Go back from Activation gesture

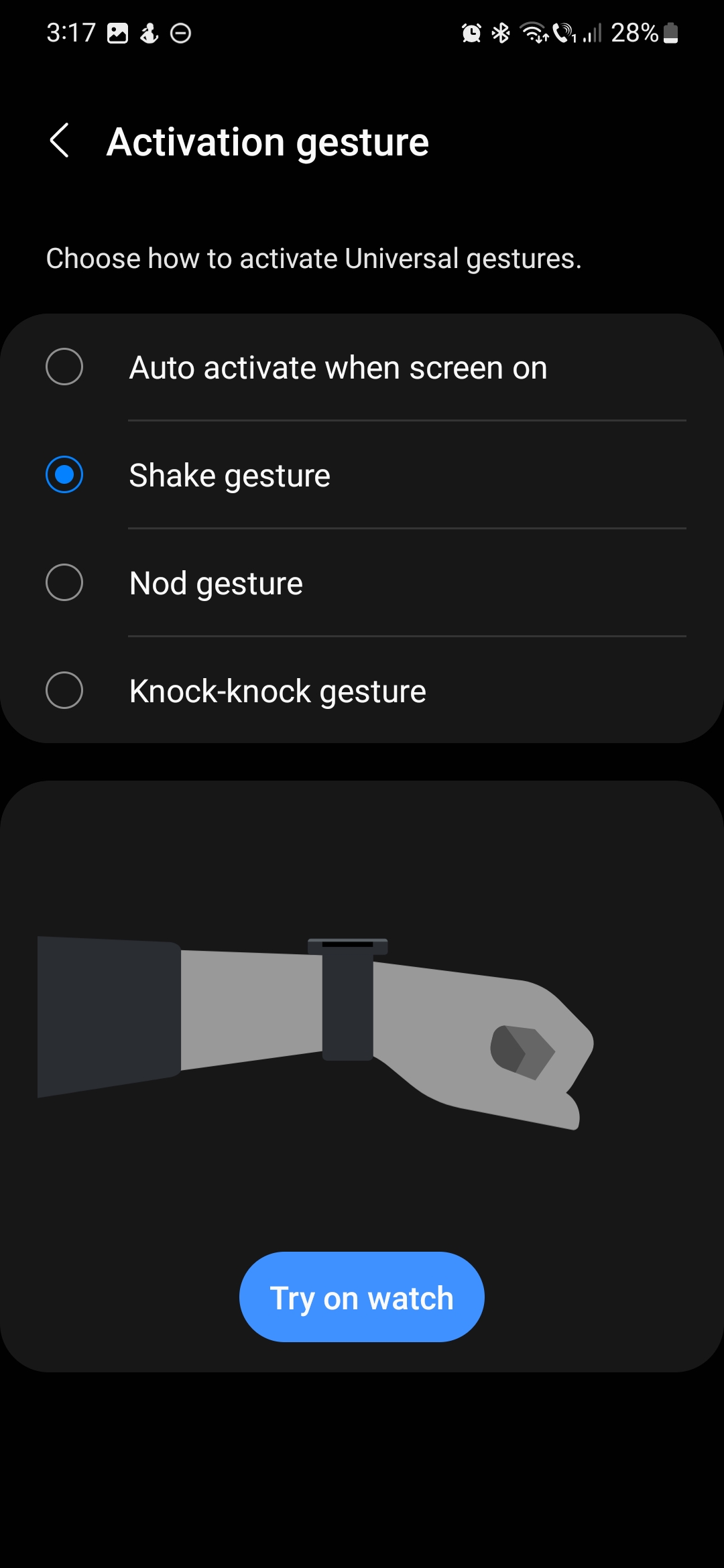coord(60,141)
